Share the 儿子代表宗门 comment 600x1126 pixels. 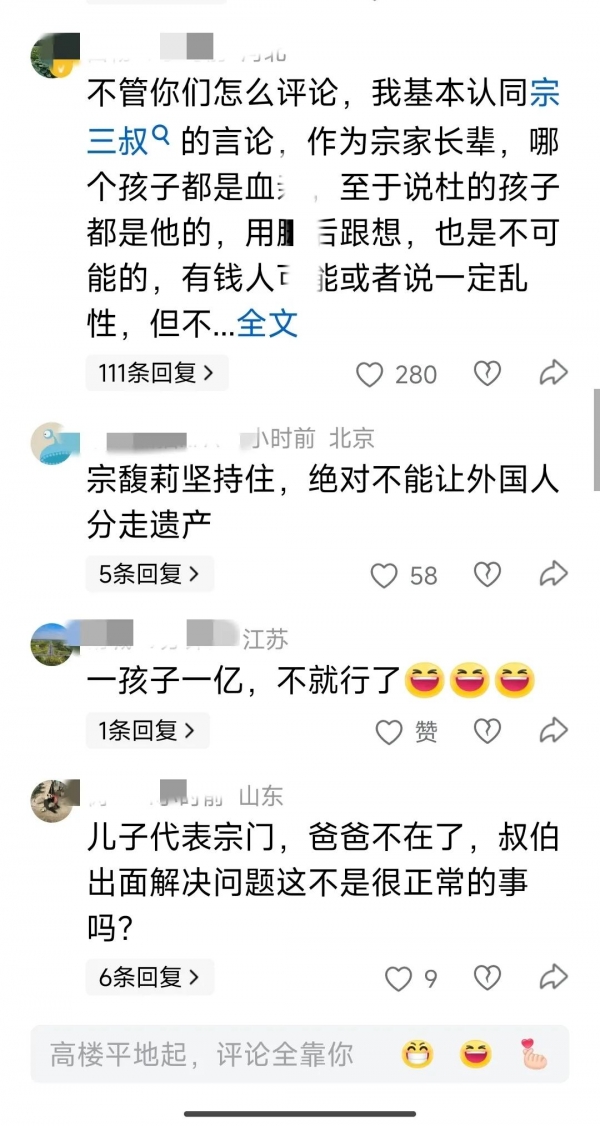pos(553,977)
